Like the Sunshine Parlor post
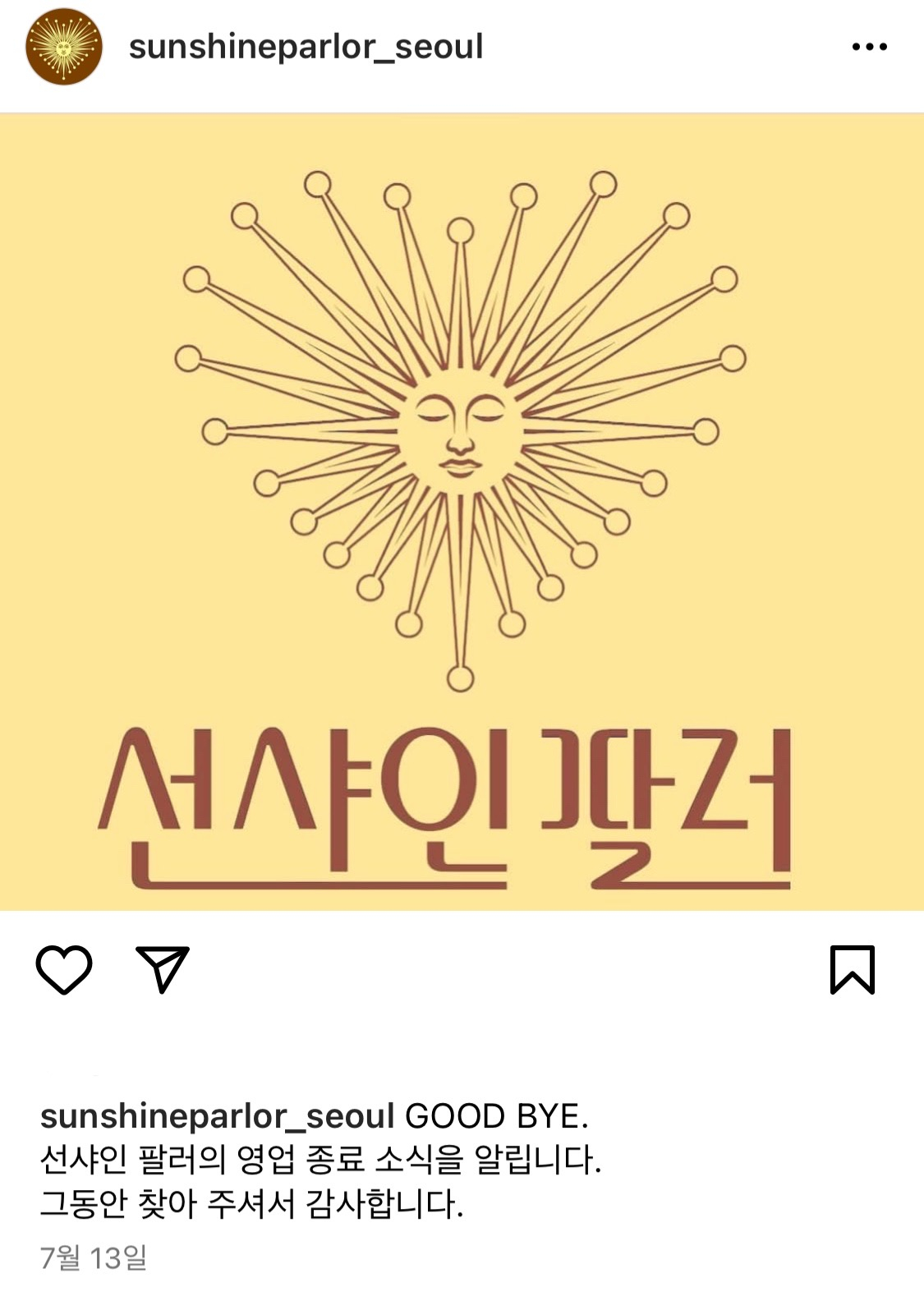 [64, 970]
